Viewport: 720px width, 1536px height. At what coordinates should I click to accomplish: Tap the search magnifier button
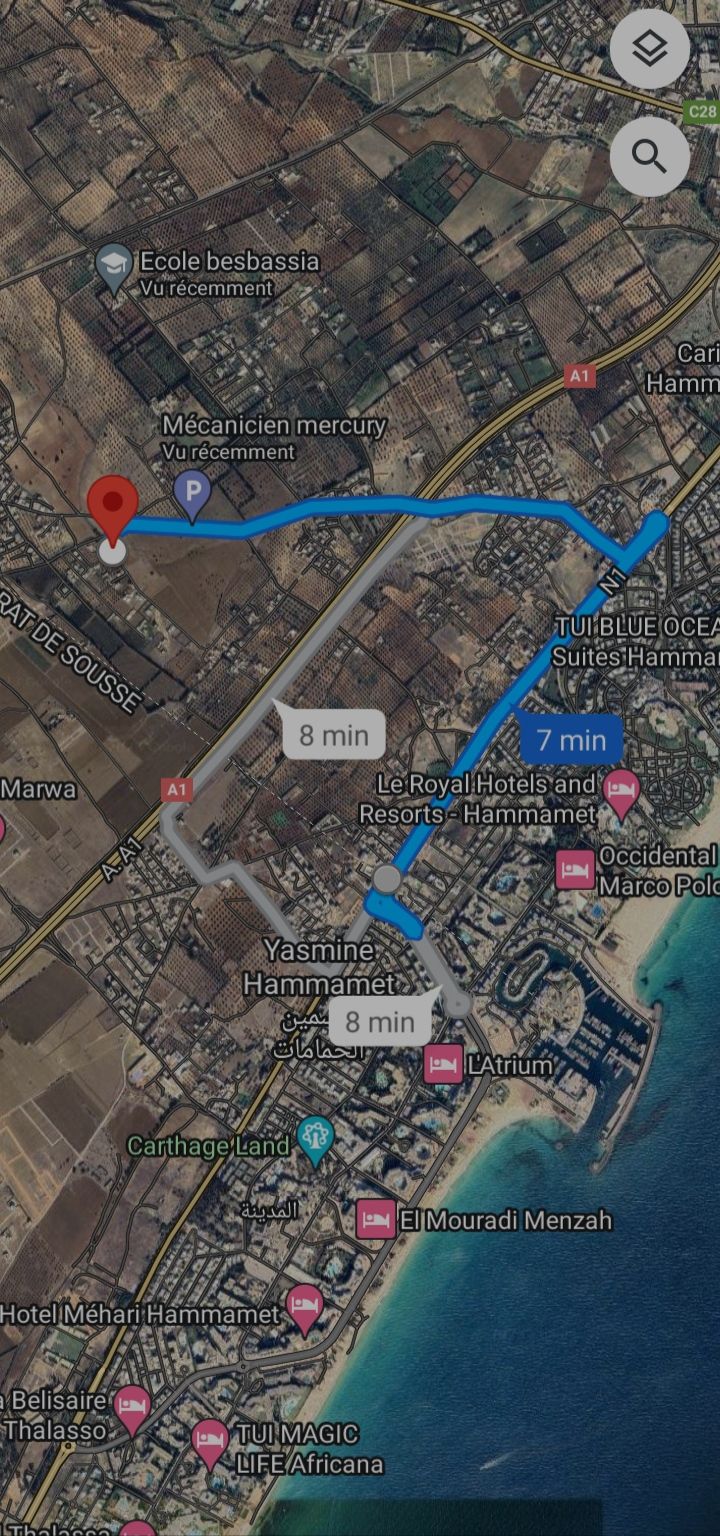[650, 156]
